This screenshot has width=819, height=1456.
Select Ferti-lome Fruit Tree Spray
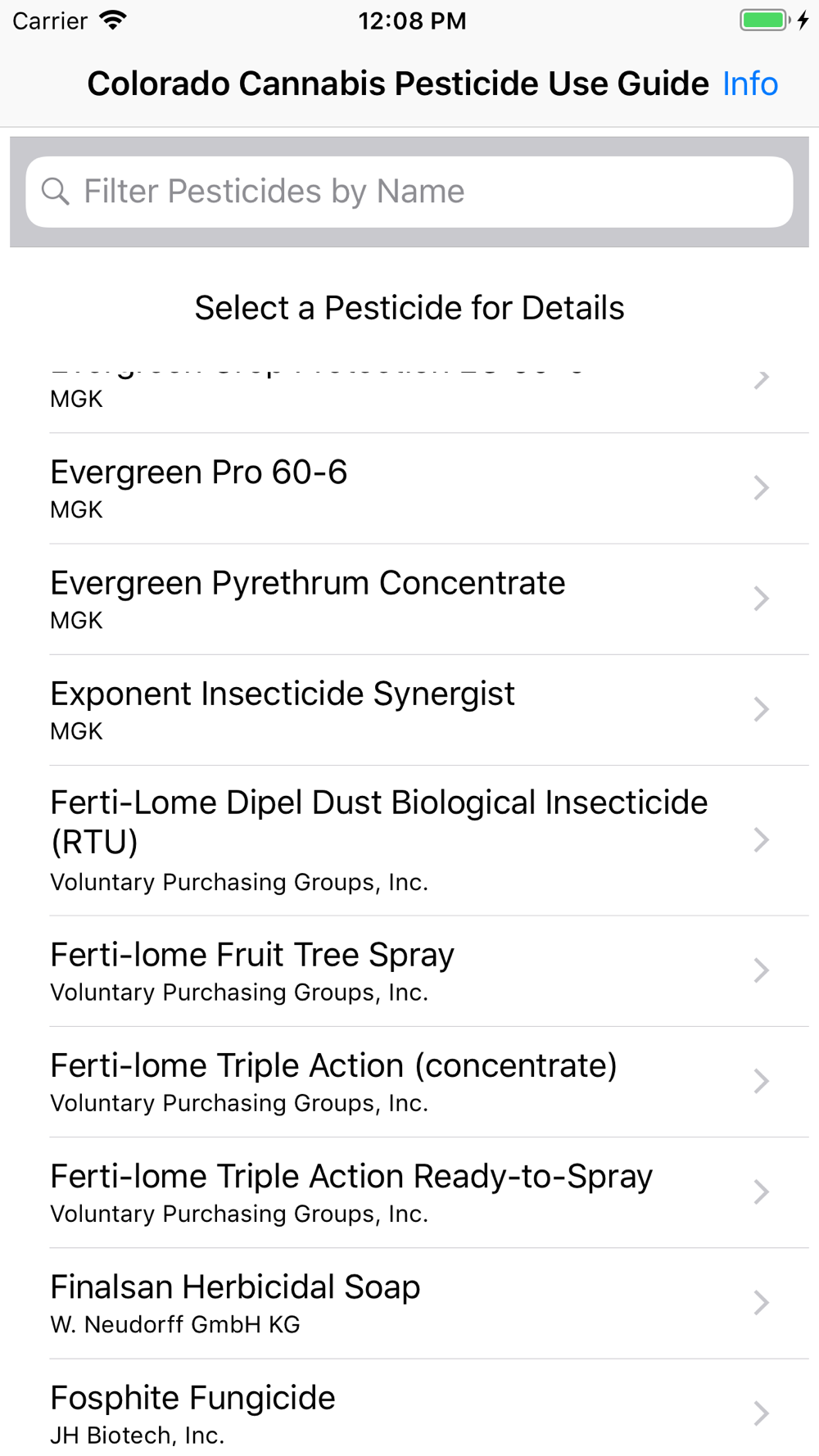click(409, 971)
